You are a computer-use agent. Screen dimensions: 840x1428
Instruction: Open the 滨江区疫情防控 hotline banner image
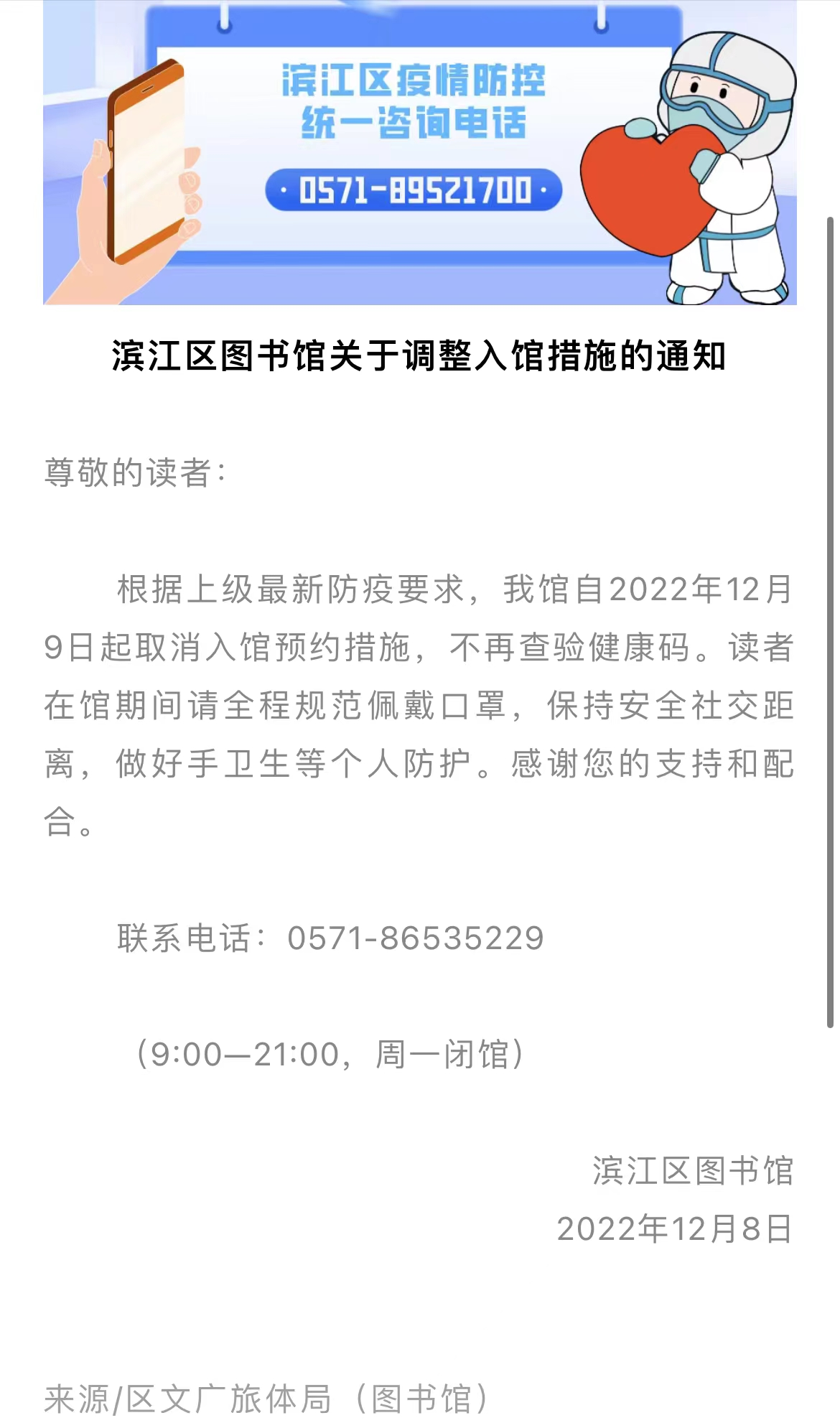point(419,152)
